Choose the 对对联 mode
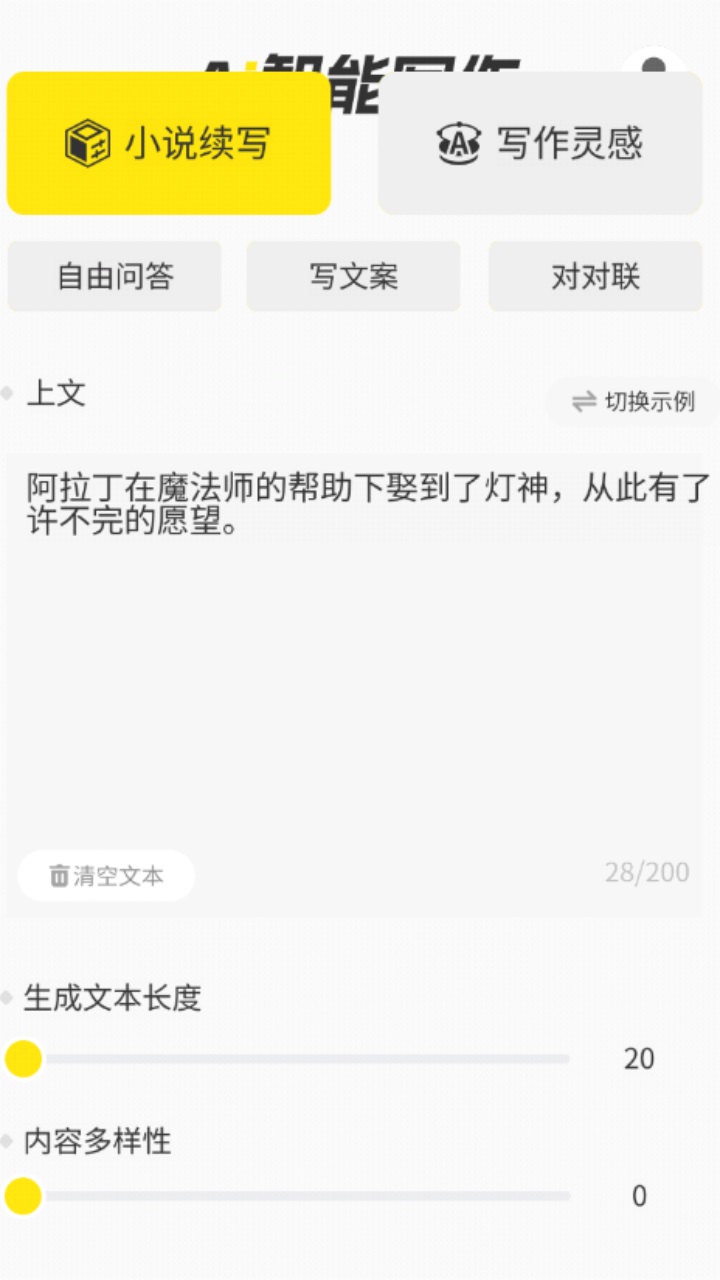Viewport: 720px width, 1280px height. (x=595, y=277)
